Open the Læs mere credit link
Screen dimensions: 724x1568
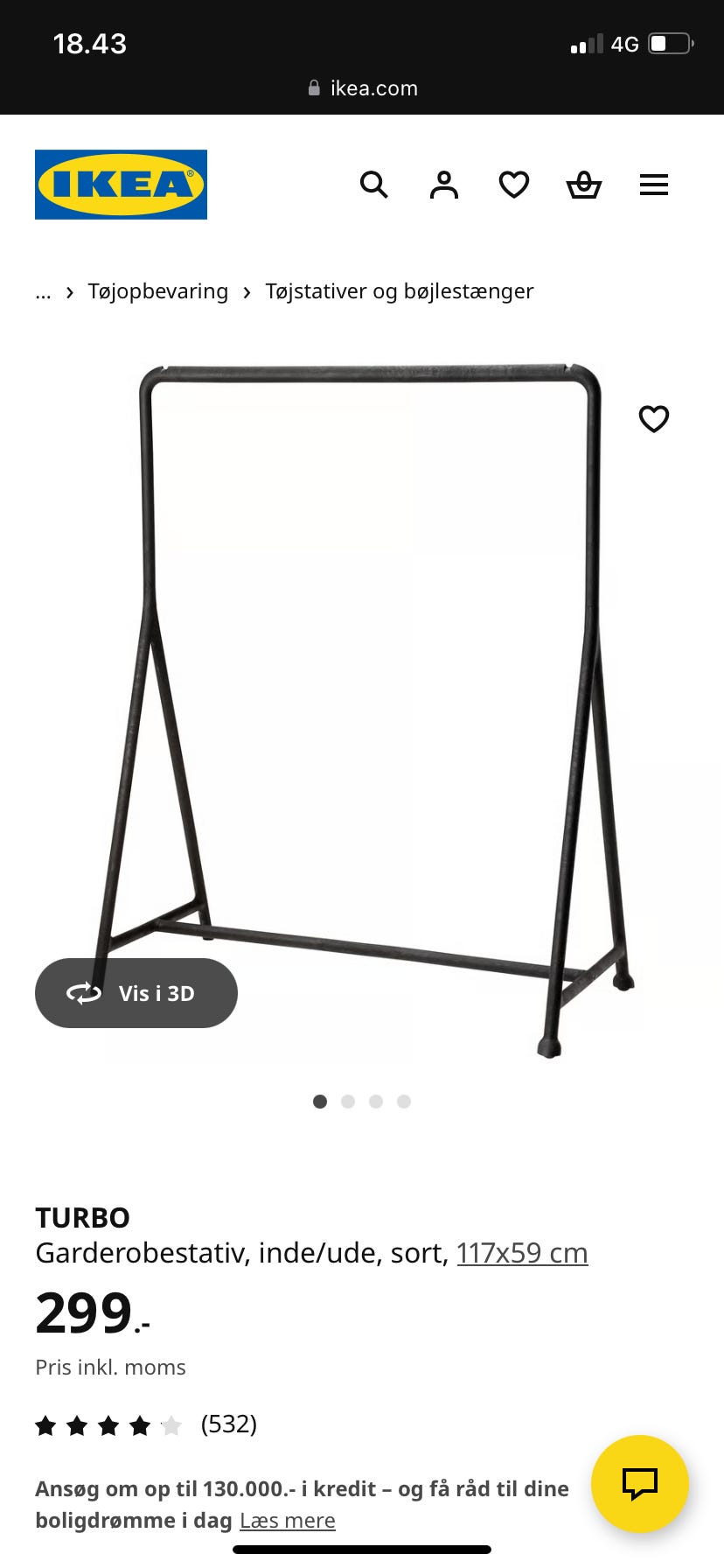coord(288,1521)
